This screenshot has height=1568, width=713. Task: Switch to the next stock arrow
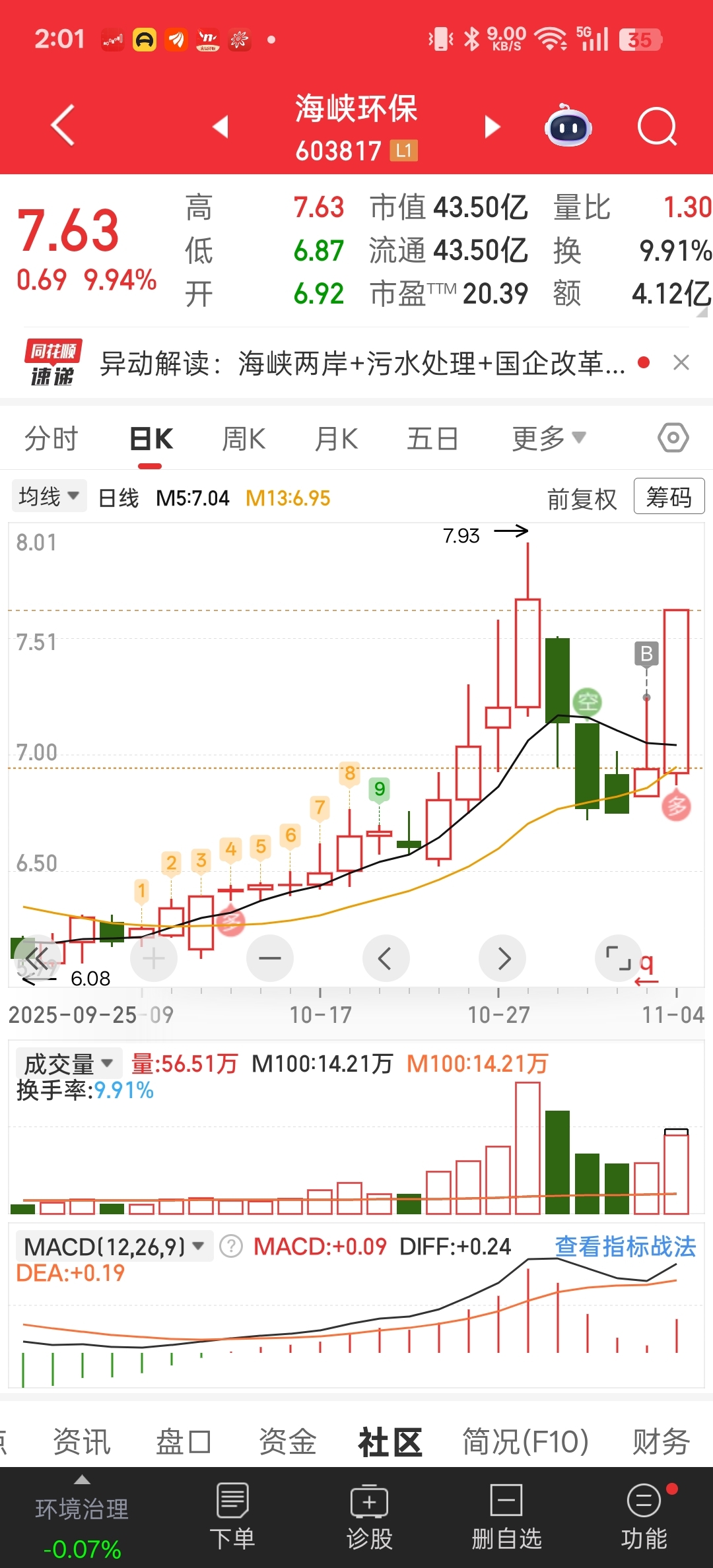pyautogui.click(x=492, y=127)
